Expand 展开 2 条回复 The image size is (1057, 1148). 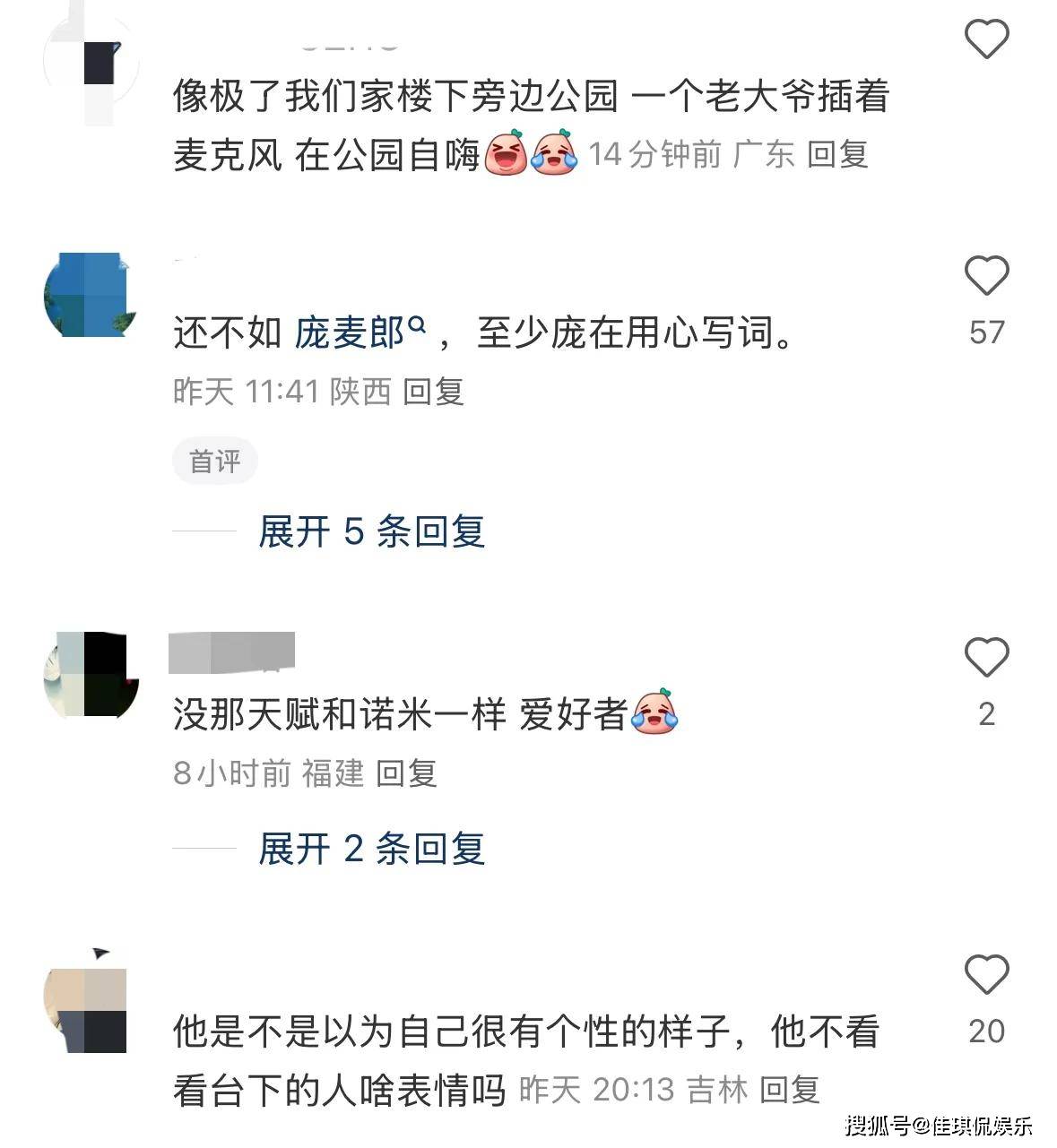[371, 849]
